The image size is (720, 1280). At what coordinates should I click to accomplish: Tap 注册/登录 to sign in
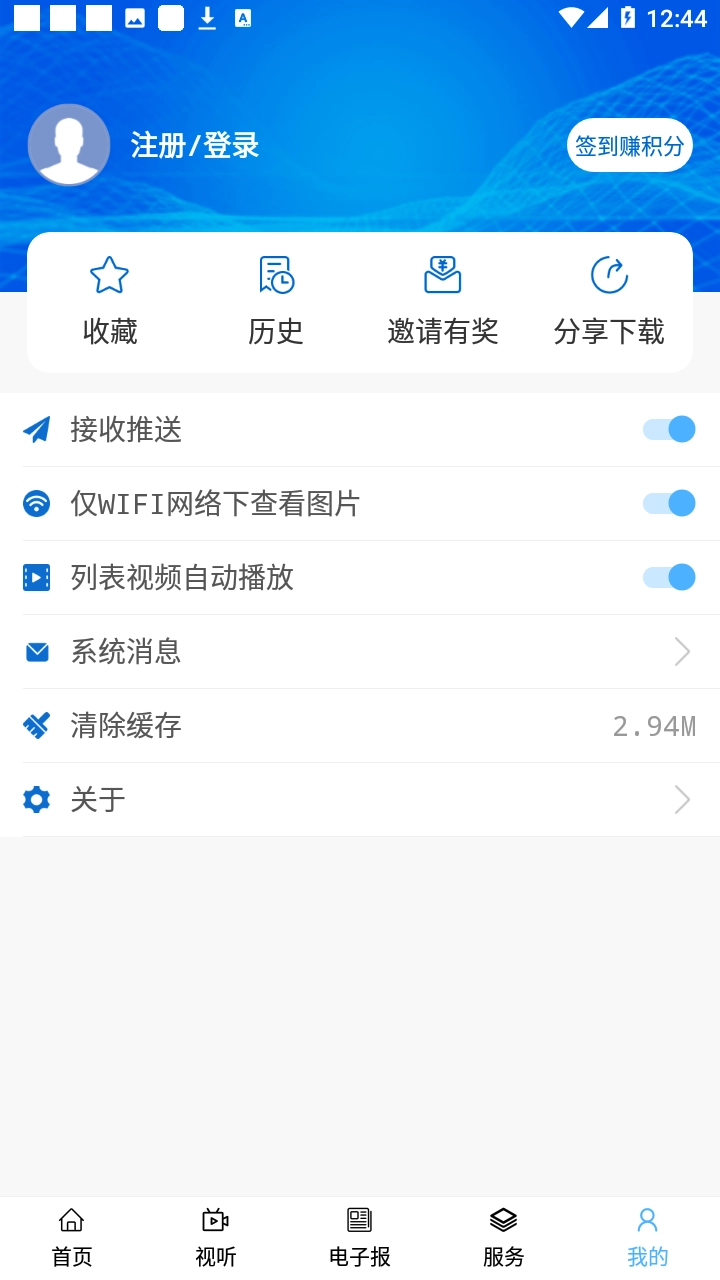193,144
